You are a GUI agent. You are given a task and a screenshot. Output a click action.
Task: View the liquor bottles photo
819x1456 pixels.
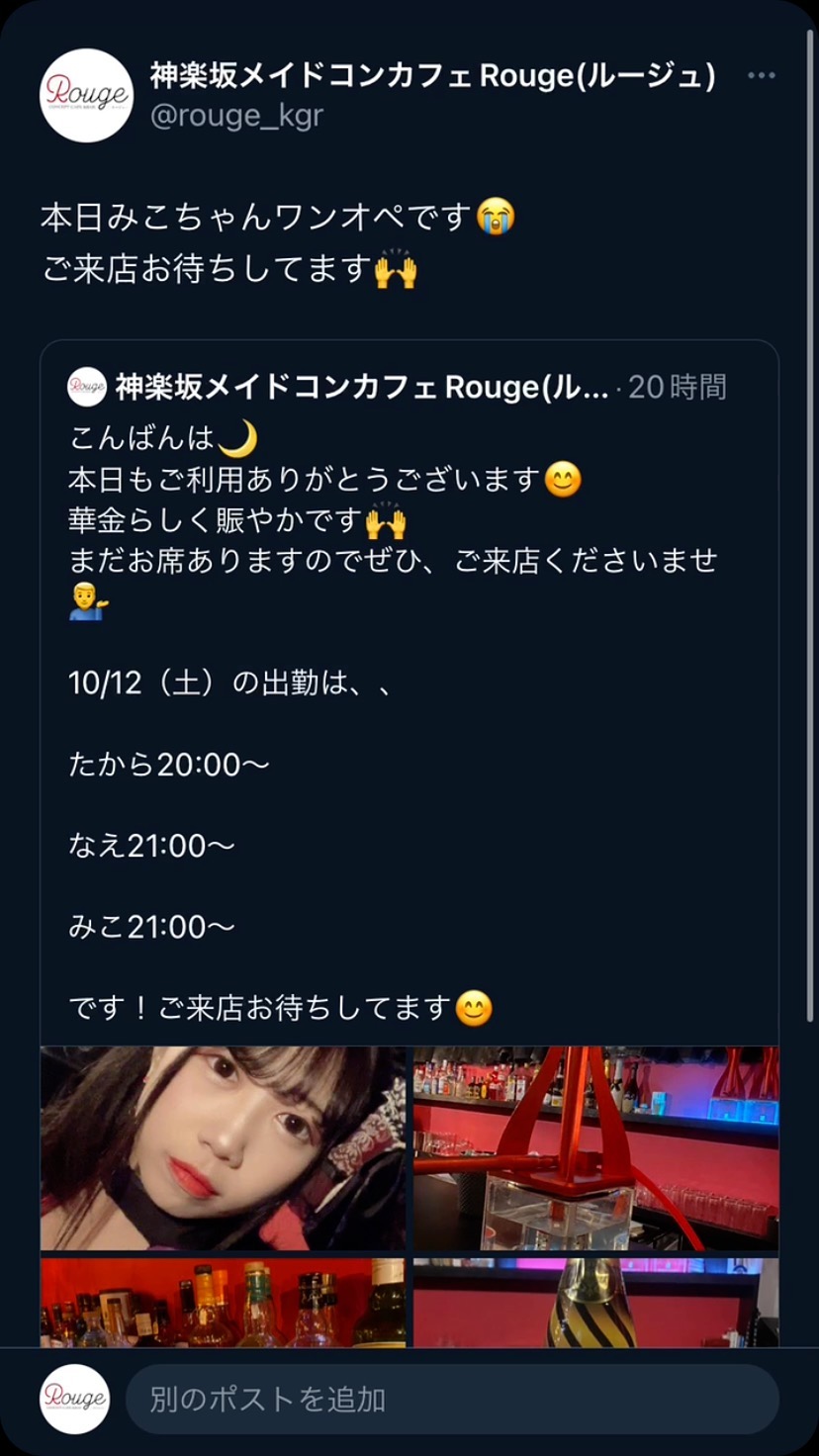click(x=223, y=1302)
